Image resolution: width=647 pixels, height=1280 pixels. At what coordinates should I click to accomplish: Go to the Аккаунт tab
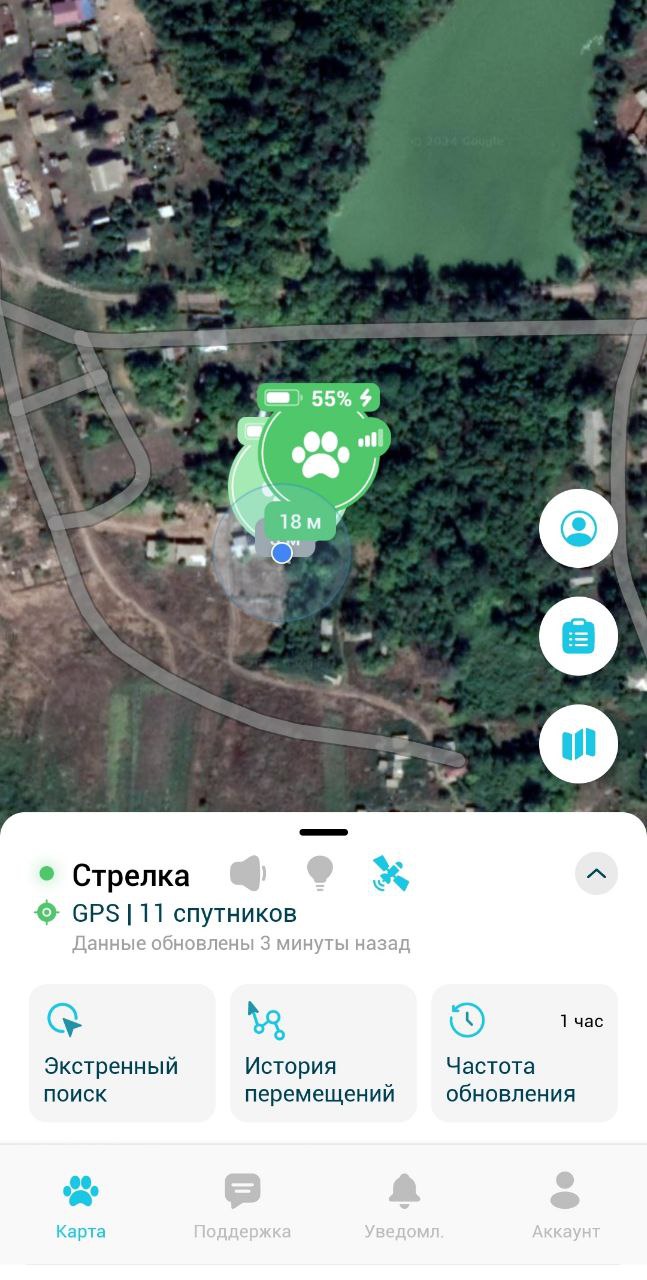click(x=565, y=1206)
